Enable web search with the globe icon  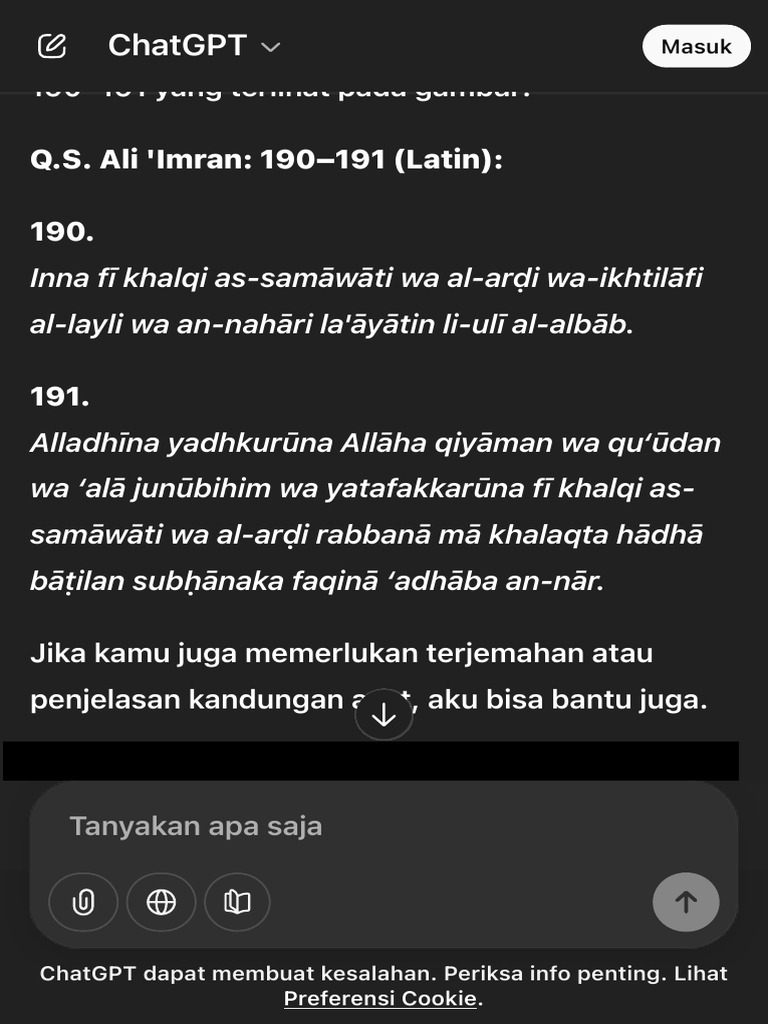point(160,902)
